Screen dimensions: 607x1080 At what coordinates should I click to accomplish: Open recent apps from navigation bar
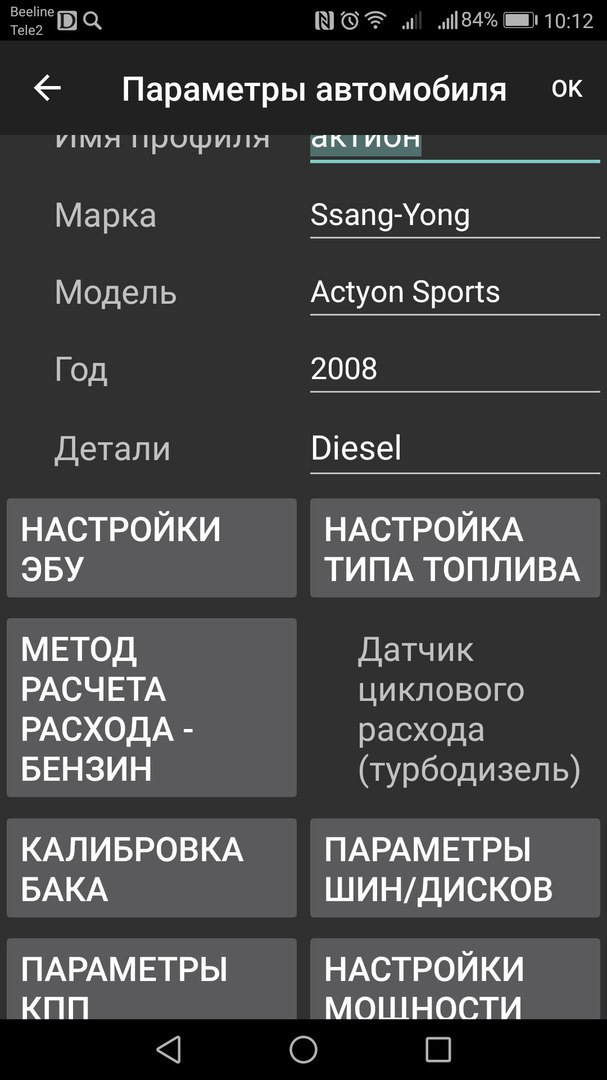pos(438,1049)
